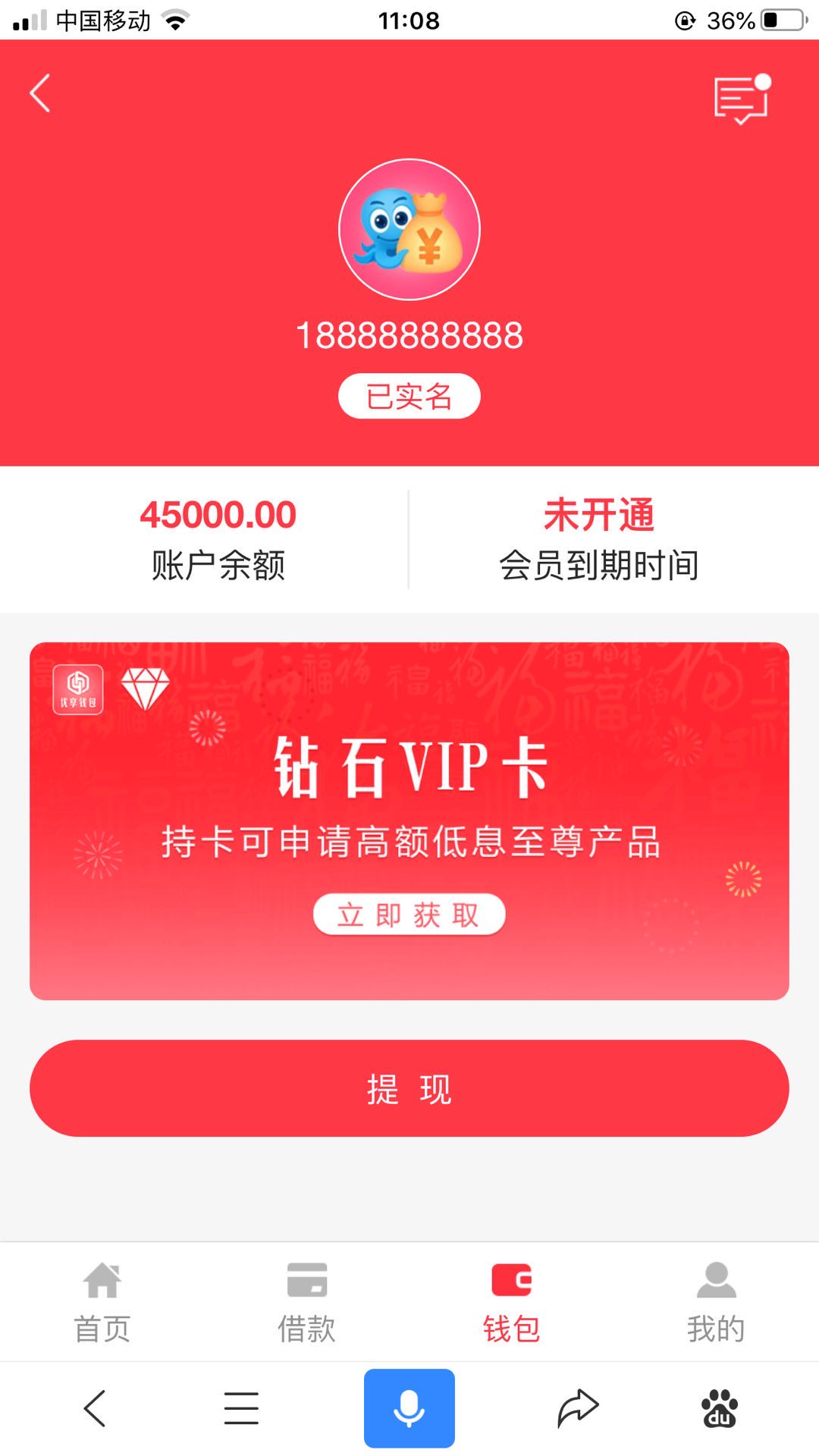The width and height of the screenshot is (819, 1456).
Task: Share the page via the arrow icon
Action: tap(578, 1409)
